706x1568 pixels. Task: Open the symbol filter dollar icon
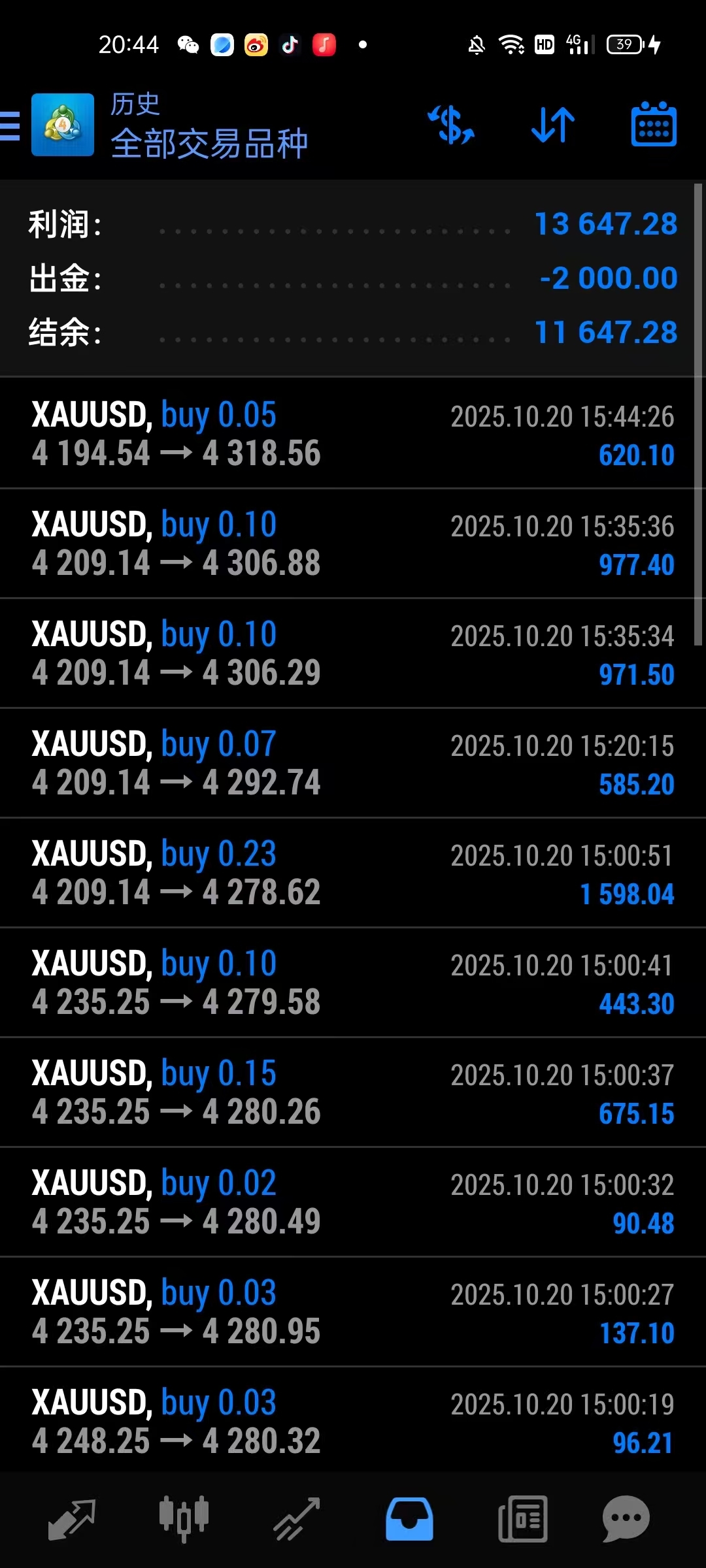click(x=451, y=125)
